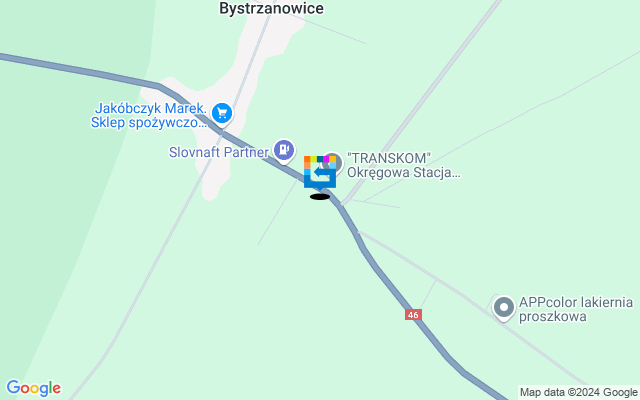Tap the TRANSKOM Okręgowa Stacja place marker
640x400 pixels.
335,162
